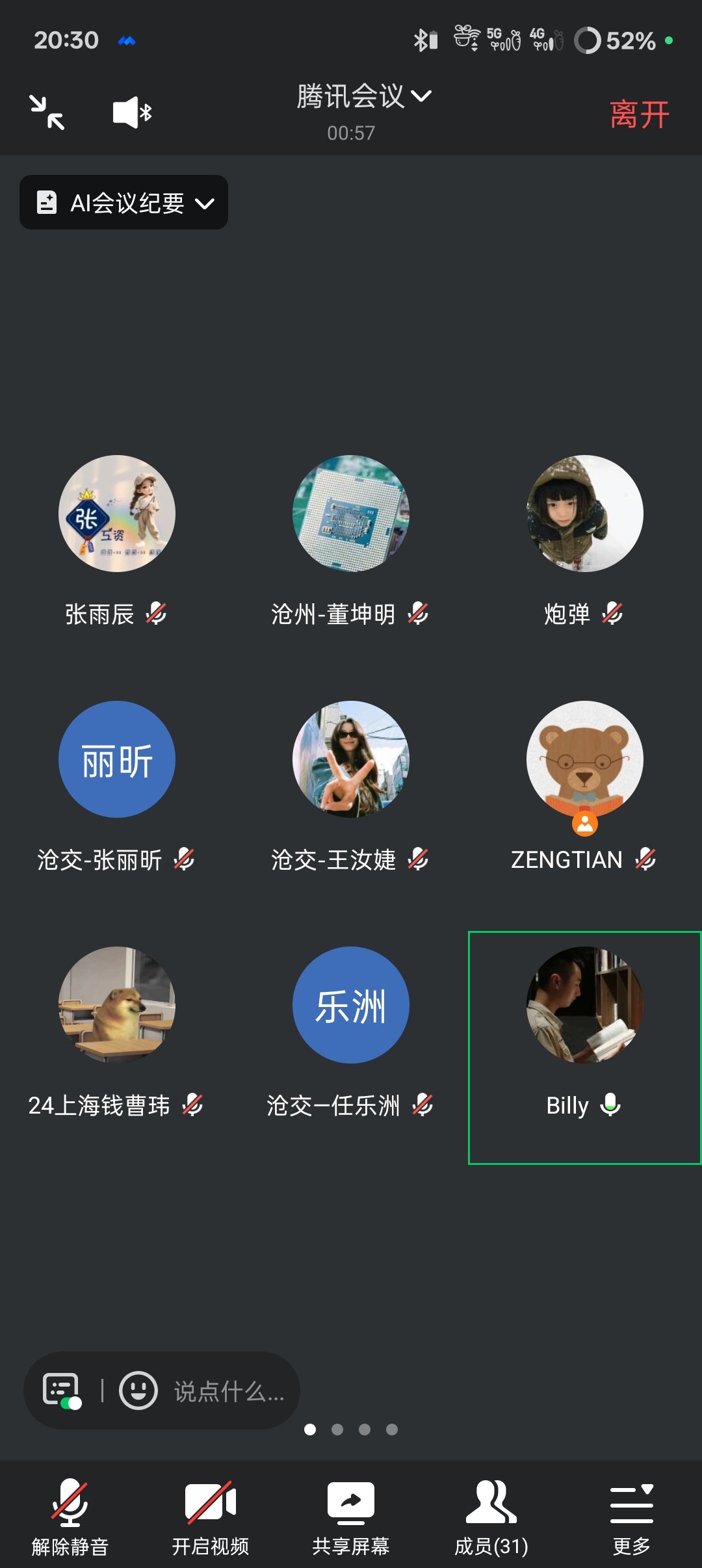Open 沧交-王汝婕's participant tile
The image size is (702, 1568).
tap(351, 759)
